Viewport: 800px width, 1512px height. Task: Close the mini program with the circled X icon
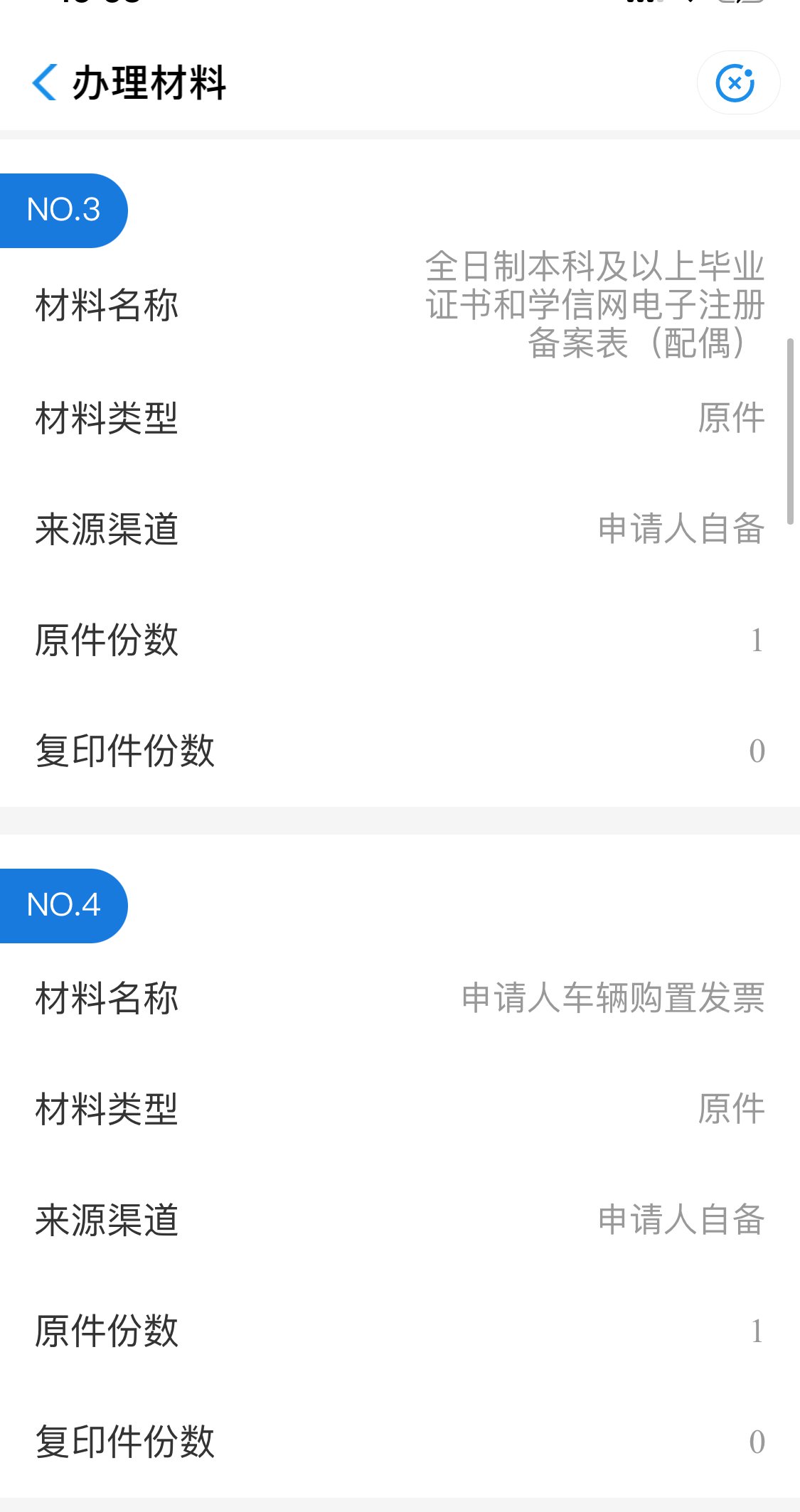pyautogui.click(x=737, y=83)
